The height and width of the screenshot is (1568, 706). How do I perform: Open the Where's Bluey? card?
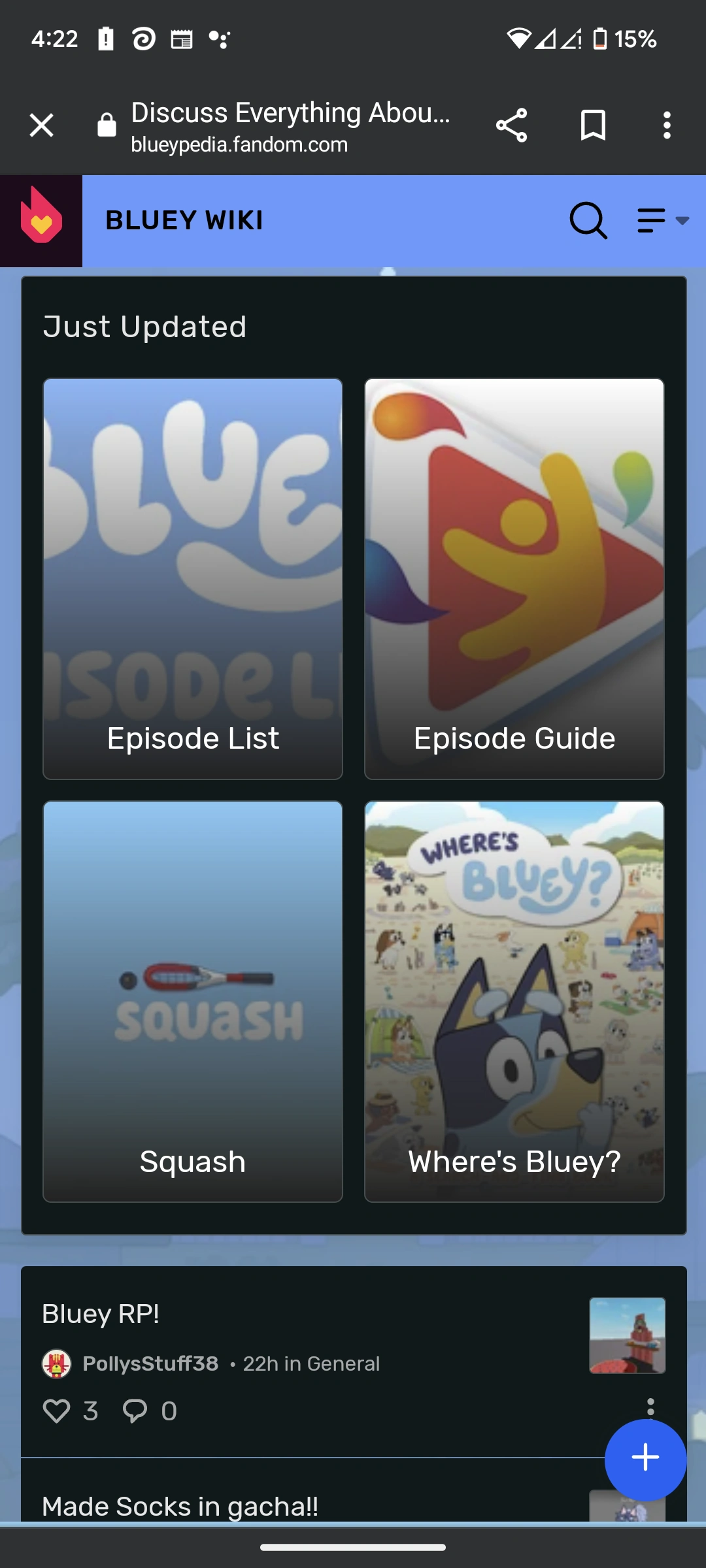pyautogui.click(x=514, y=1001)
